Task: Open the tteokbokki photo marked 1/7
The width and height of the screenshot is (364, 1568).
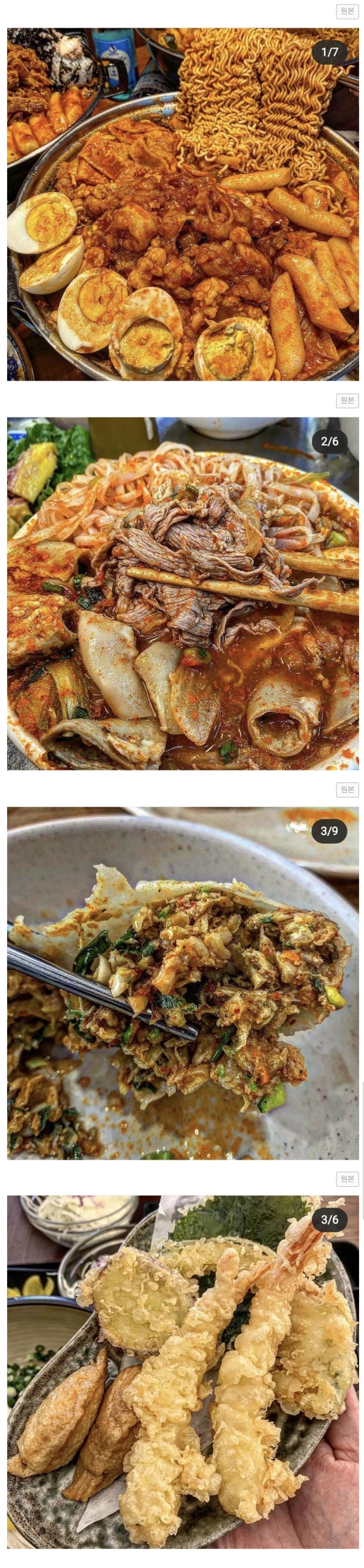Action: click(182, 204)
